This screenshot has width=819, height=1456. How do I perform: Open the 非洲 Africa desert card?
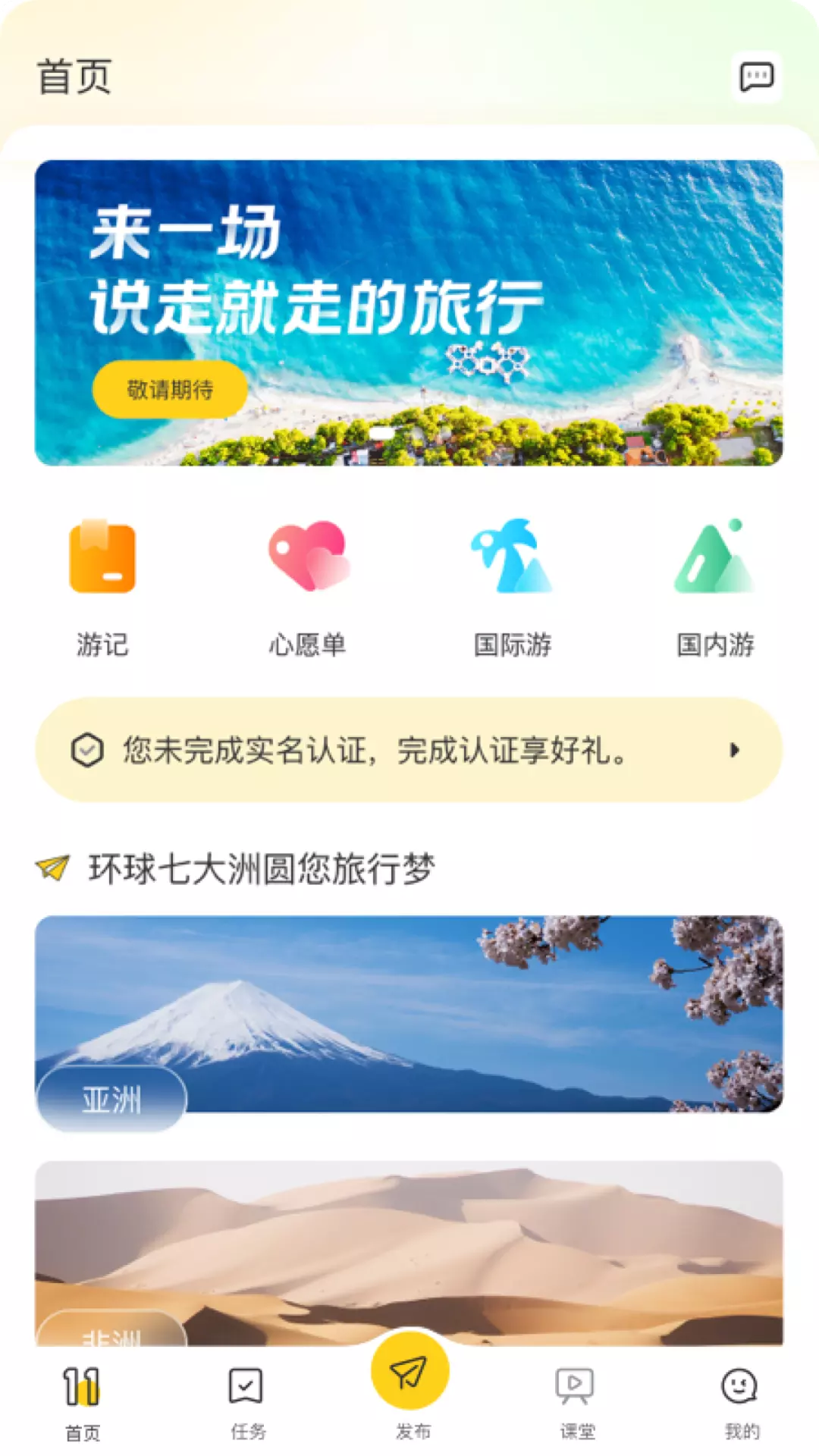point(409,1253)
